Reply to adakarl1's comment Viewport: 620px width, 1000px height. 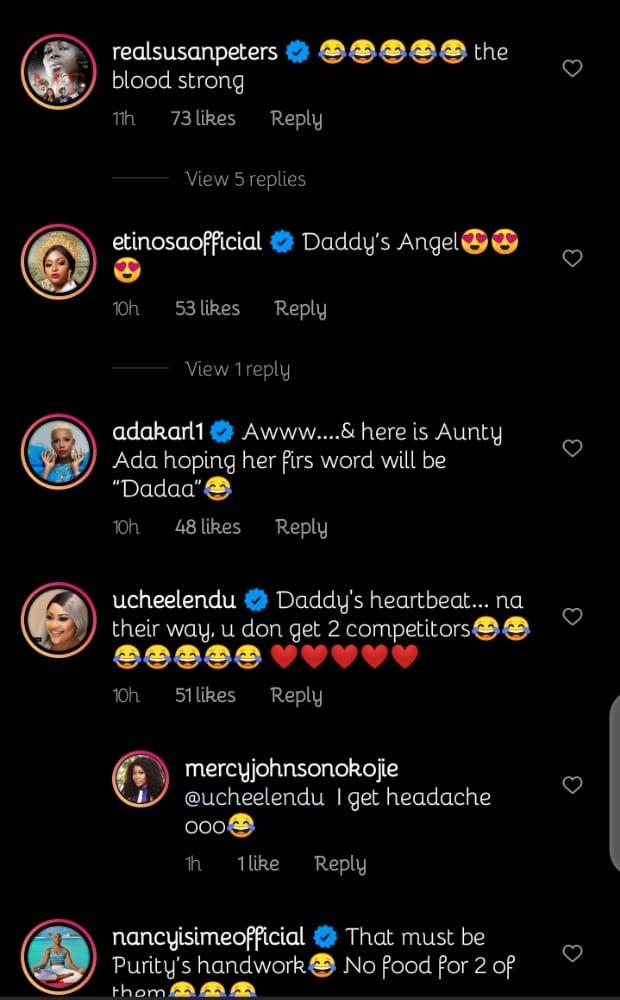[301, 526]
